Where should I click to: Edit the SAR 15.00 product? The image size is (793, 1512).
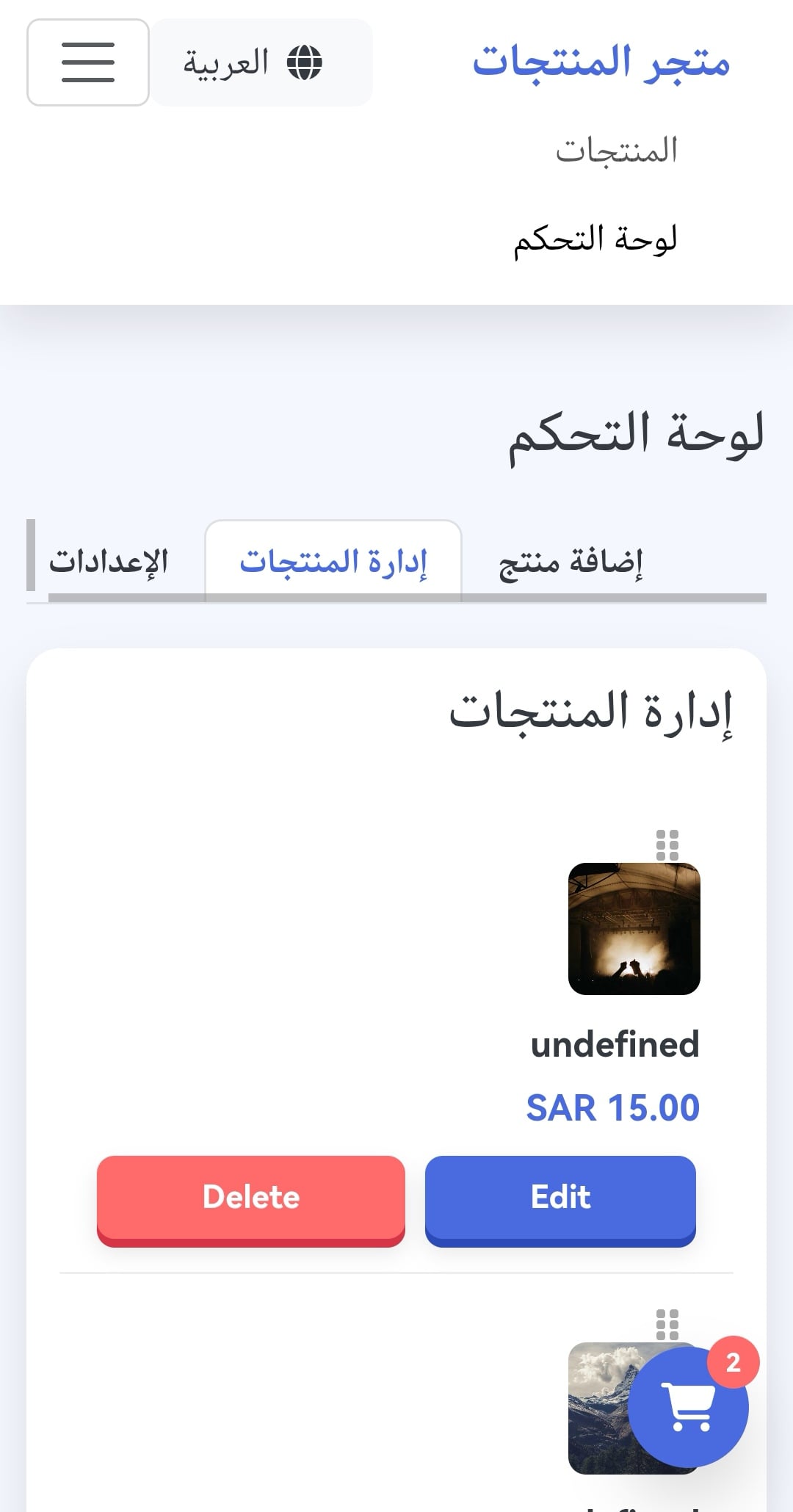(560, 1198)
